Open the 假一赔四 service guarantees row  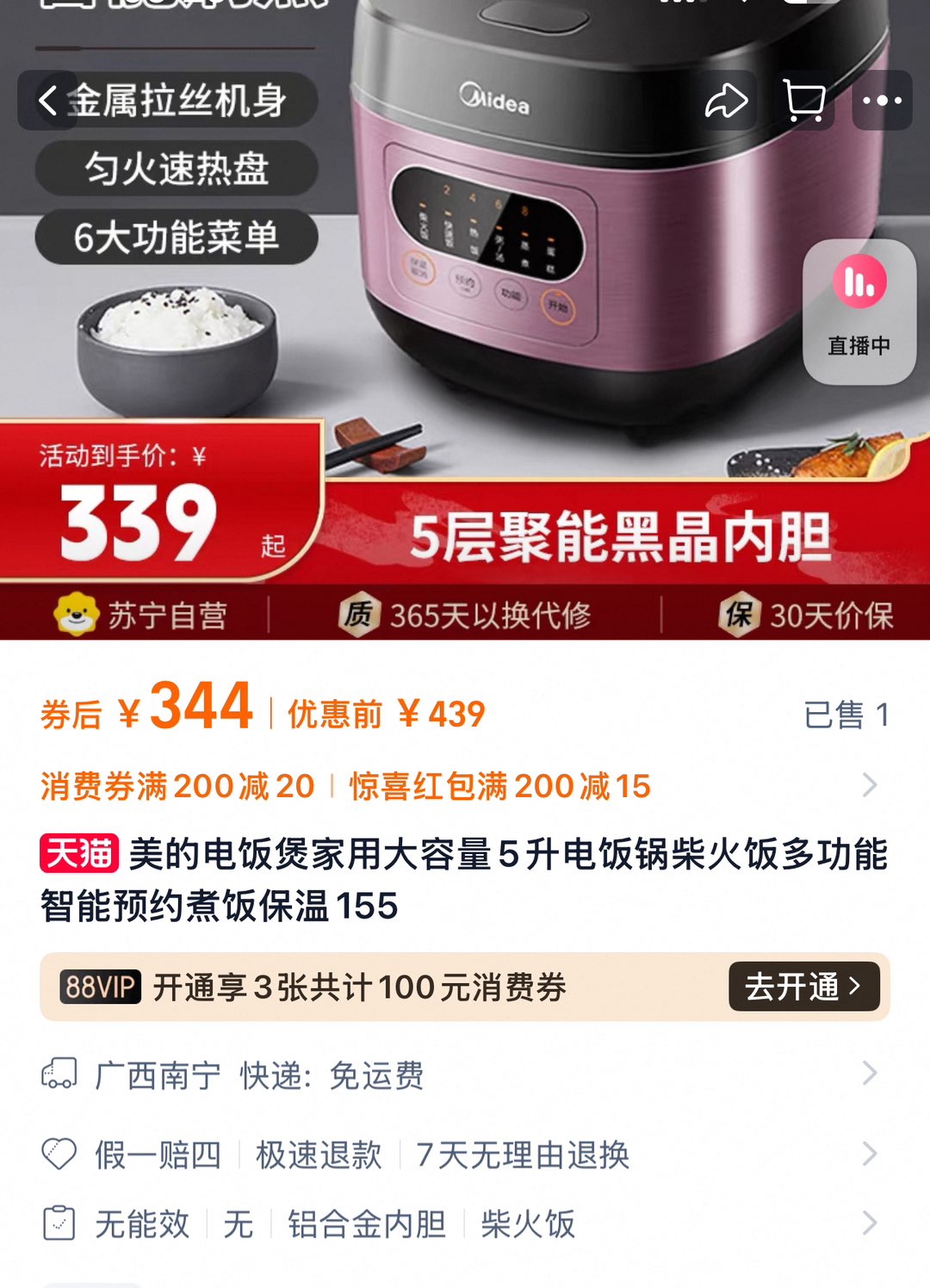465,1155
